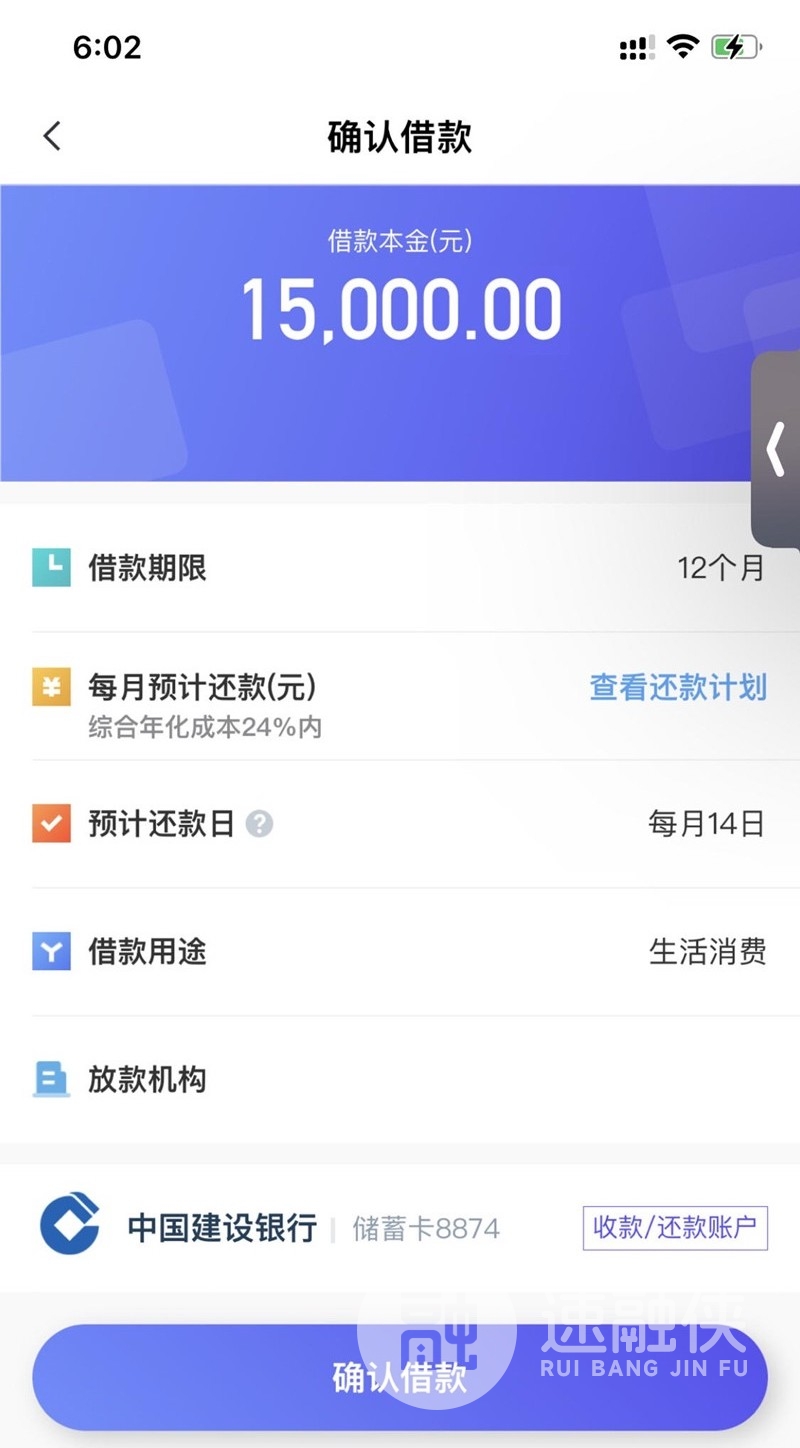Screen dimensions: 800x1448
Task: Select the 中国建设银行 储蓄卡8874 account
Action: [400, 1227]
